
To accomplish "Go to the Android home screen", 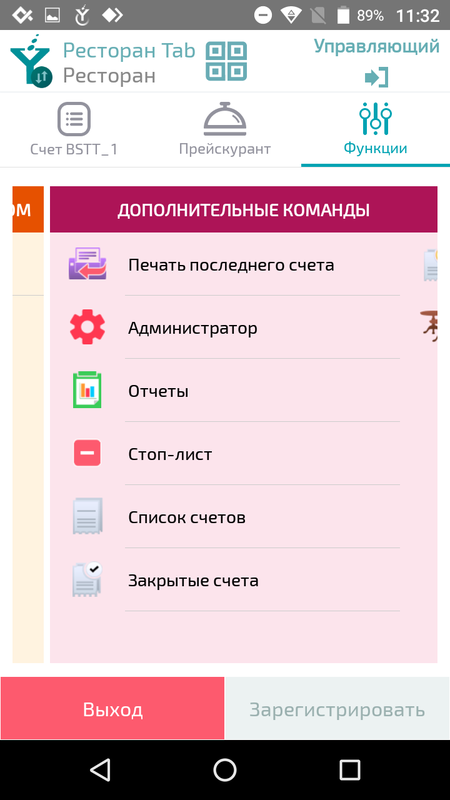I will pyautogui.click(x=224, y=769).
